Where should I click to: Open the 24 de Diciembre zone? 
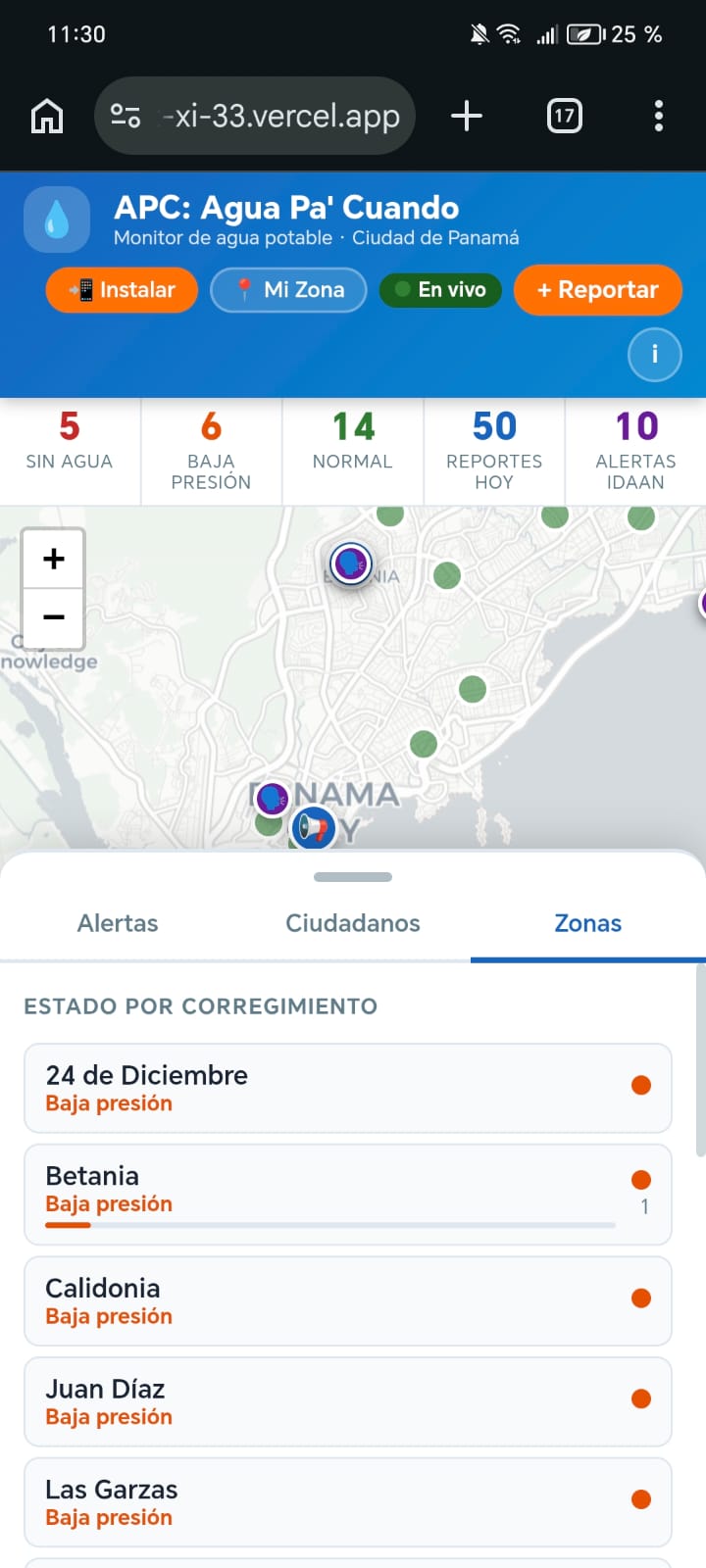[348, 1088]
